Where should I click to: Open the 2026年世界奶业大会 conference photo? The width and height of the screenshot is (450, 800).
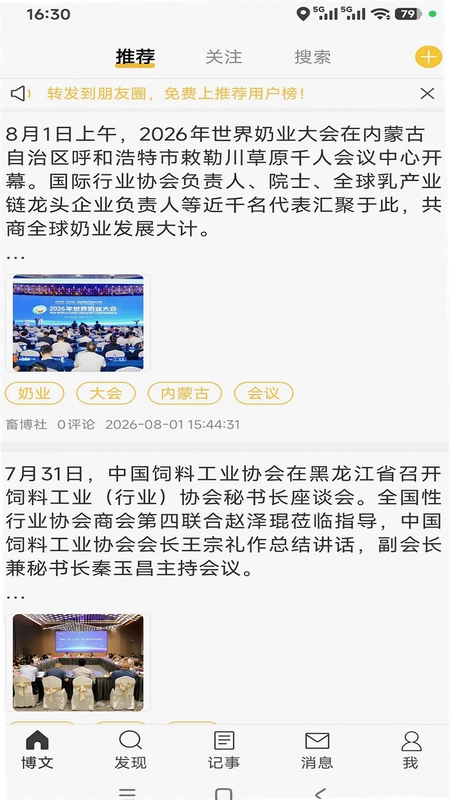[x=78, y=323]
